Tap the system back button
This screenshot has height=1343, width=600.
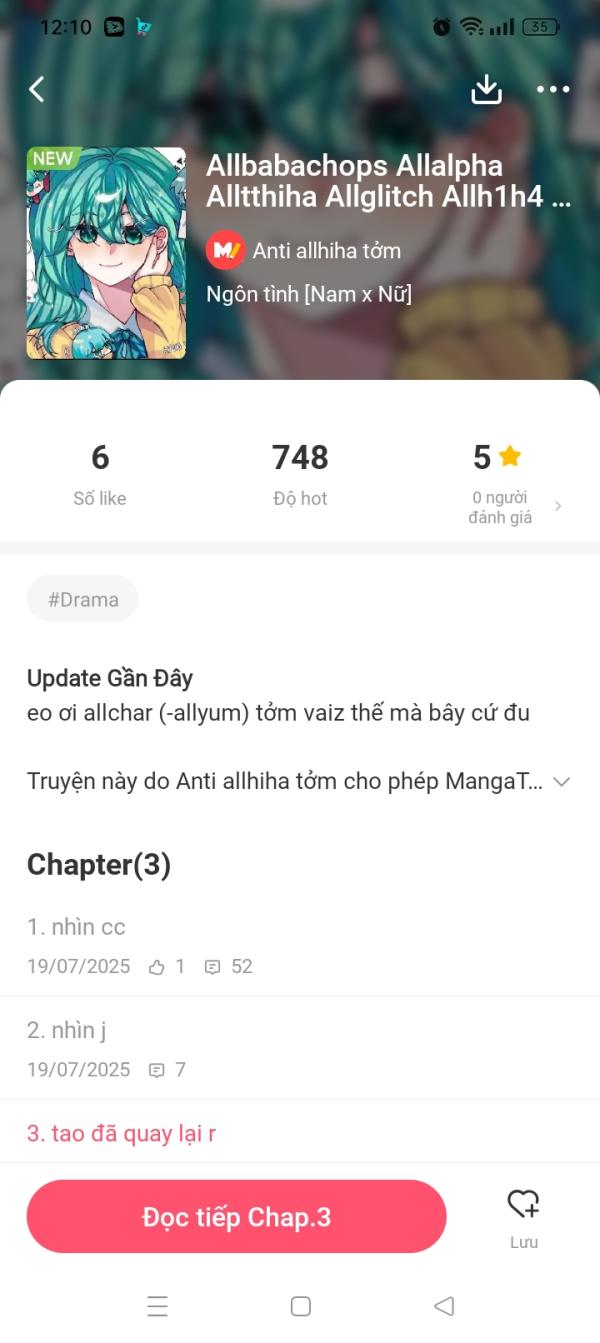(444, 1306)
